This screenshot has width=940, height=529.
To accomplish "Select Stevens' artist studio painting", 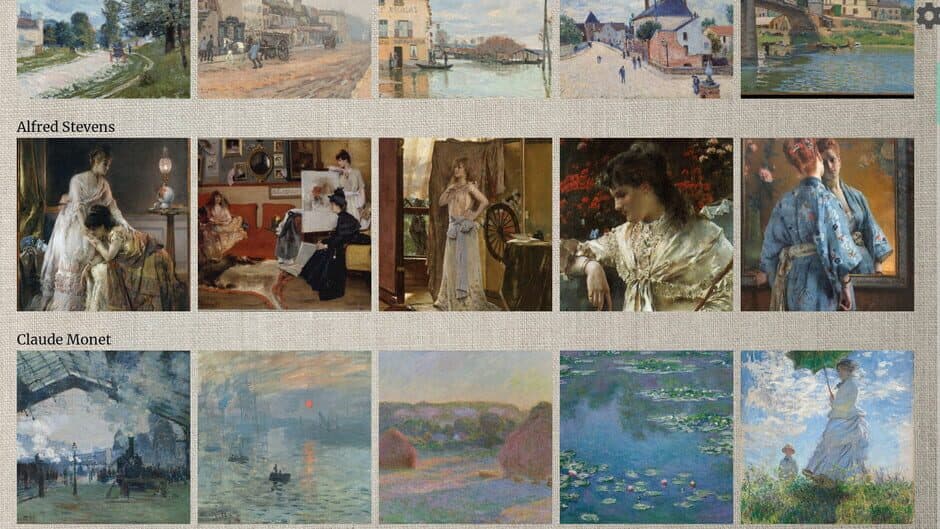I will tap(284, 224).
